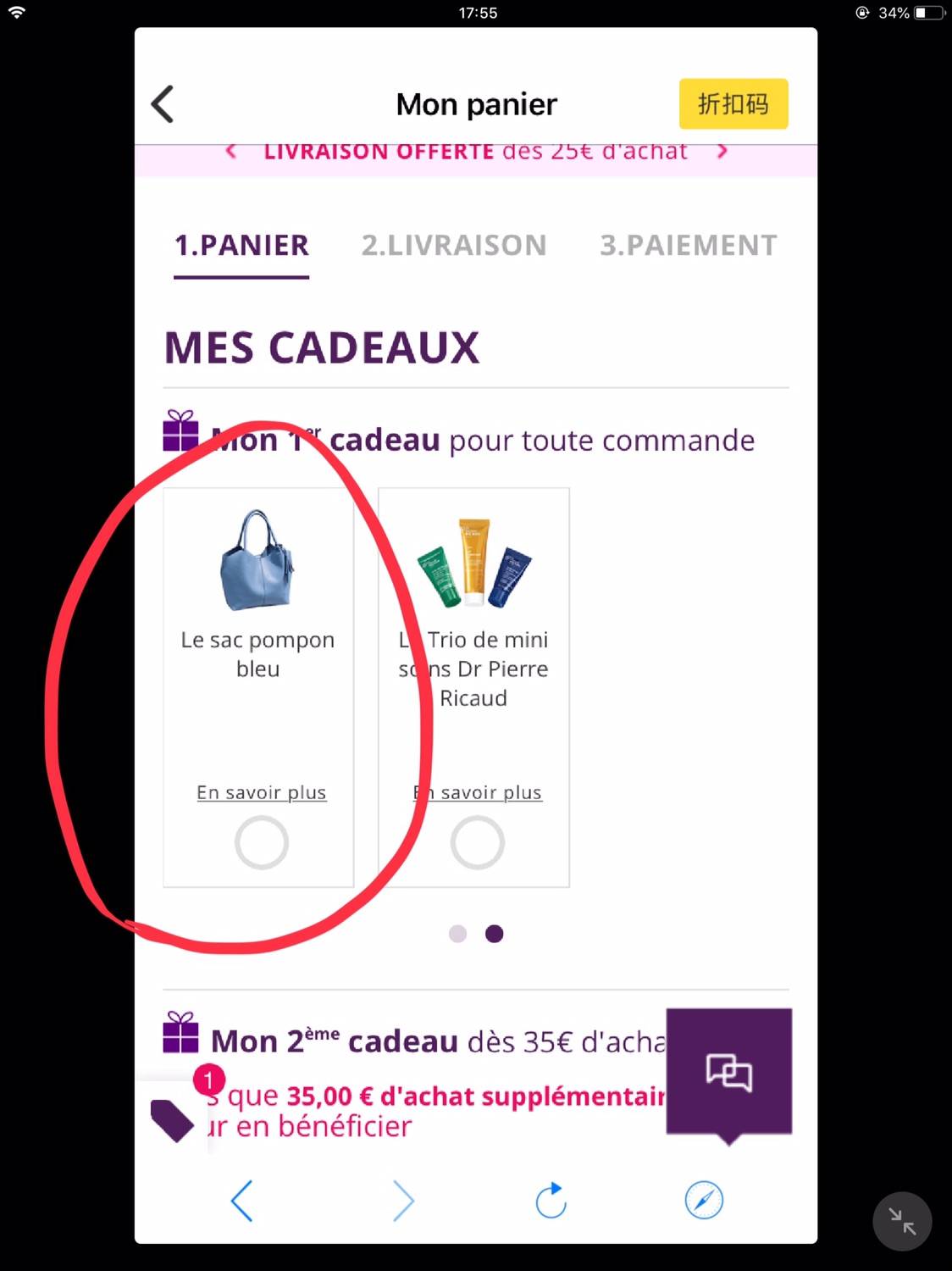Jump to first gift carousel page

[x=457, y=934]
